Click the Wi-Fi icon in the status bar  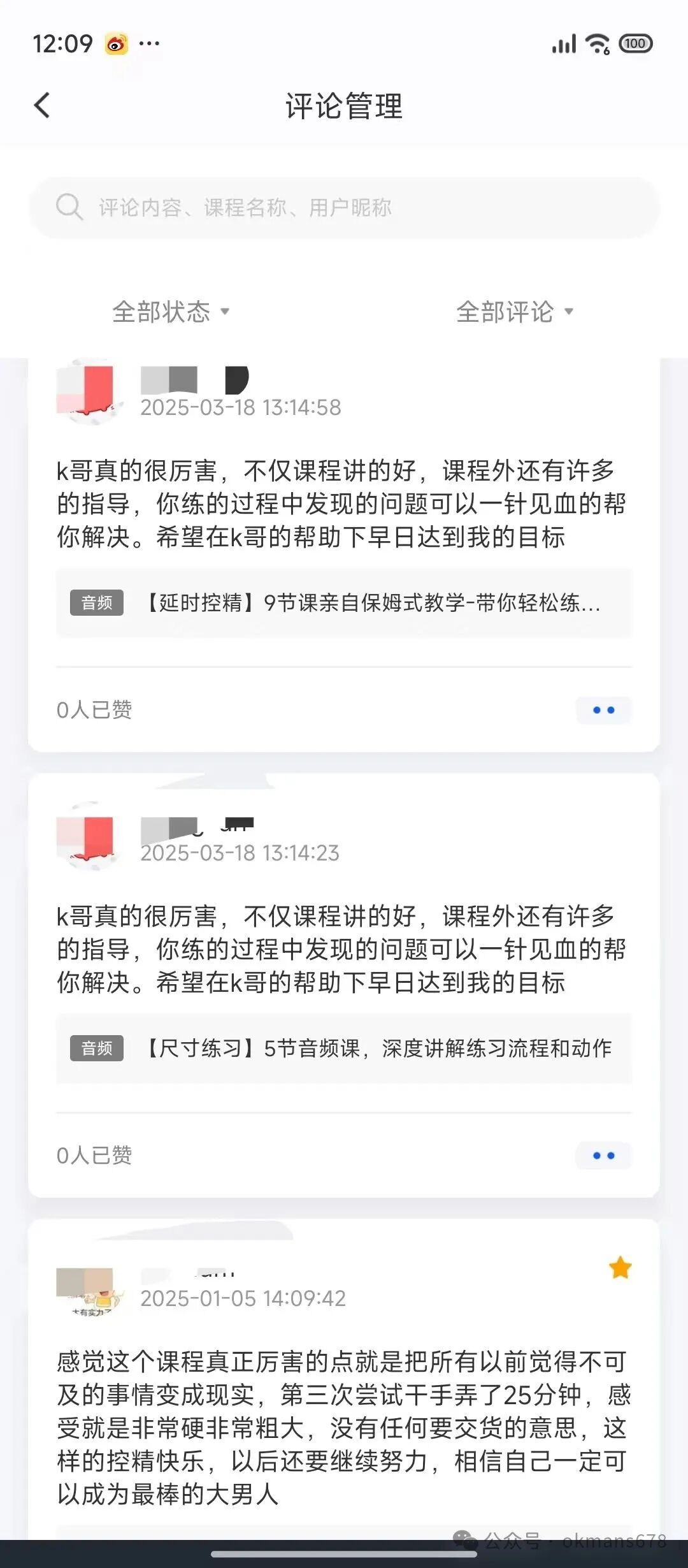596,43
